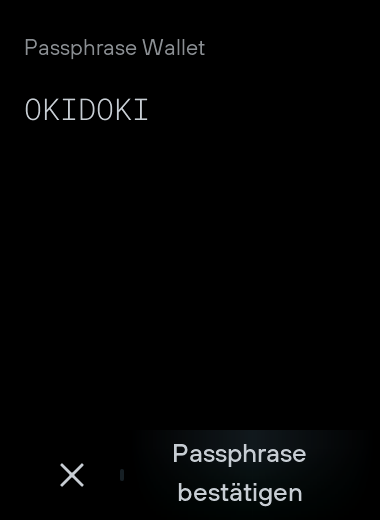380x520 pixels.
Task: Cancel with the X button
Action: click(x=72, y=475)
